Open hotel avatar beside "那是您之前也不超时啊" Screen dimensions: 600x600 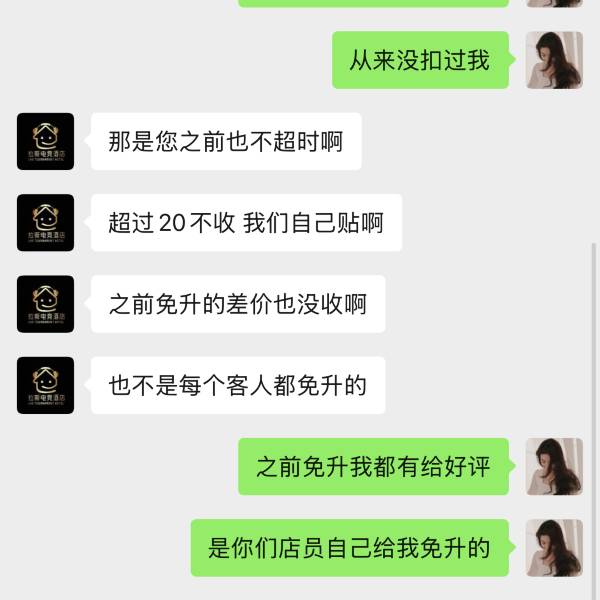45,141
